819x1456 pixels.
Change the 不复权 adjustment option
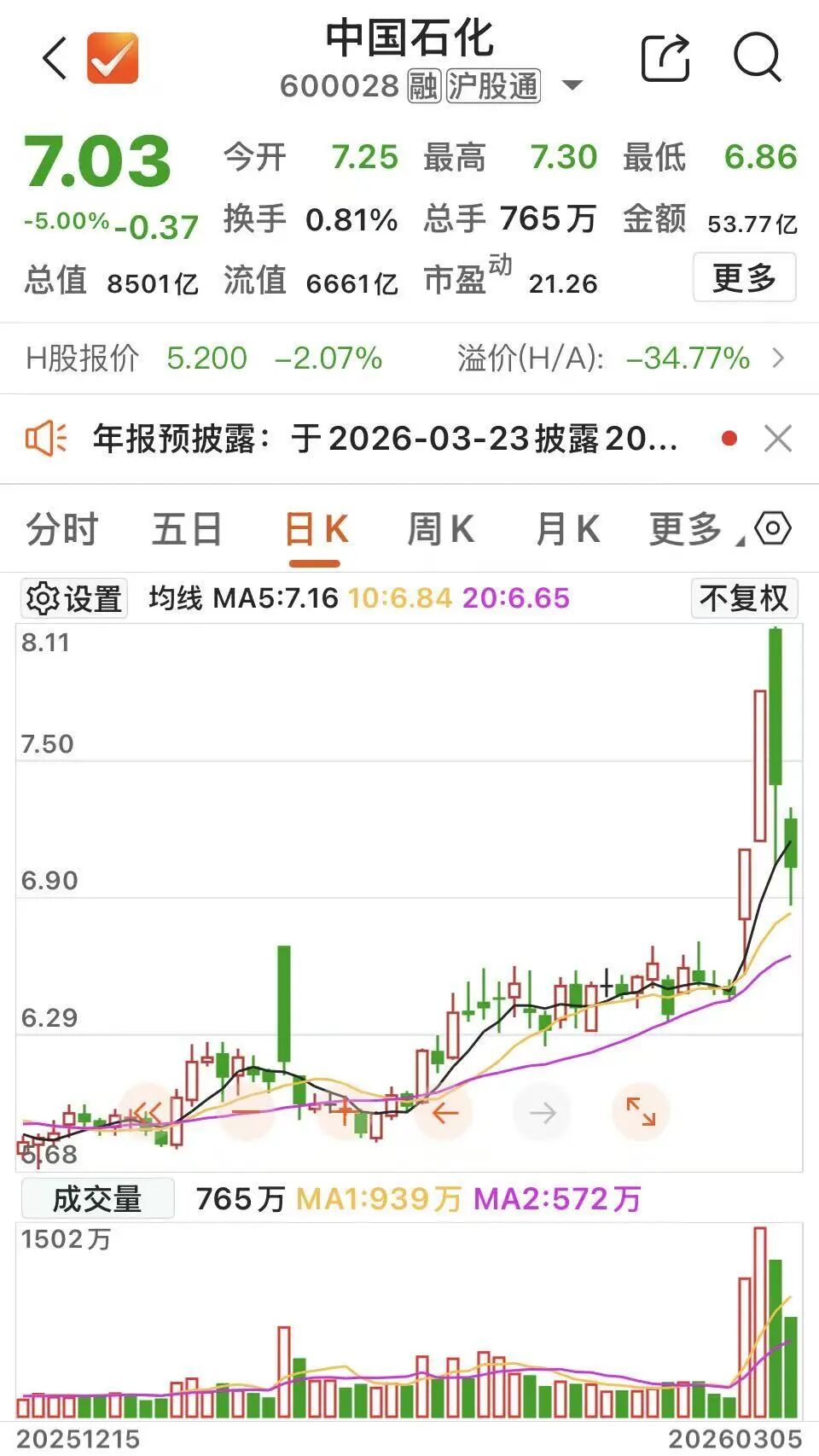[x=743, y=598]
